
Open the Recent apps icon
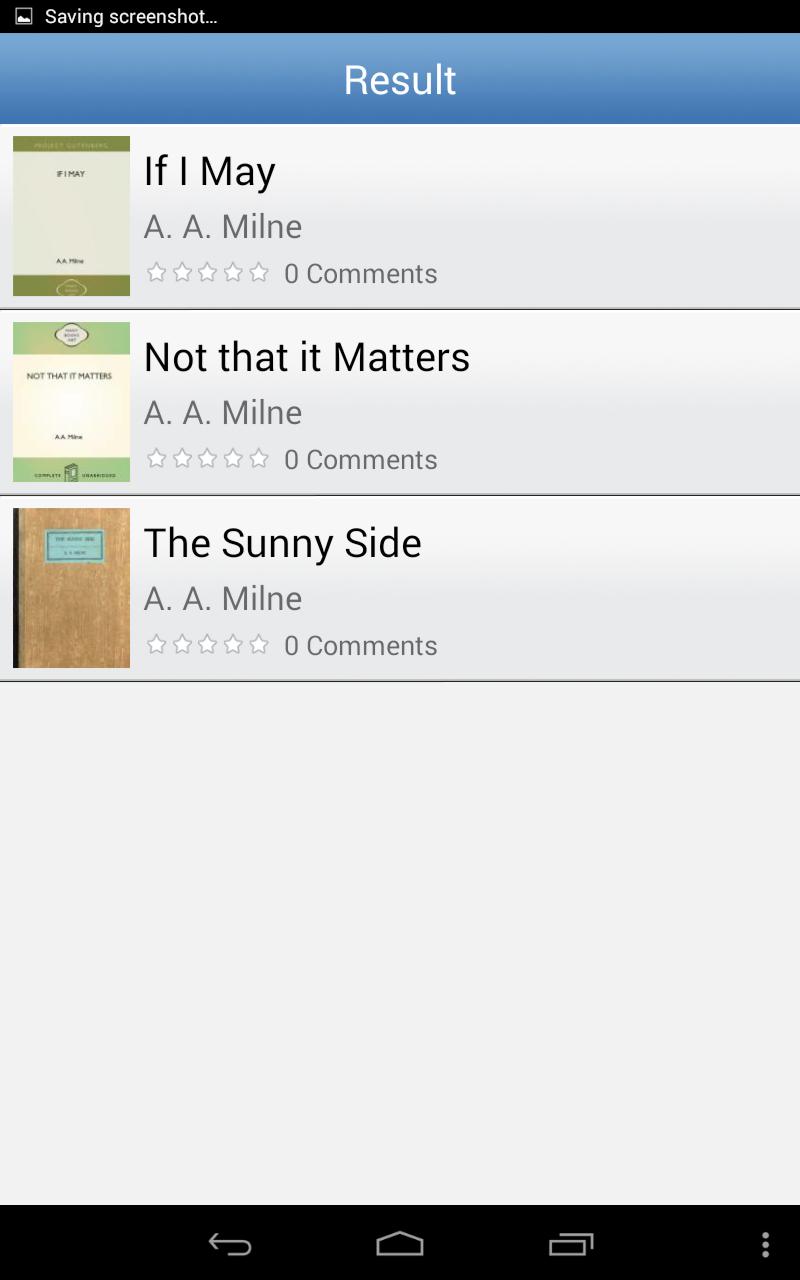click(570, 1243)
